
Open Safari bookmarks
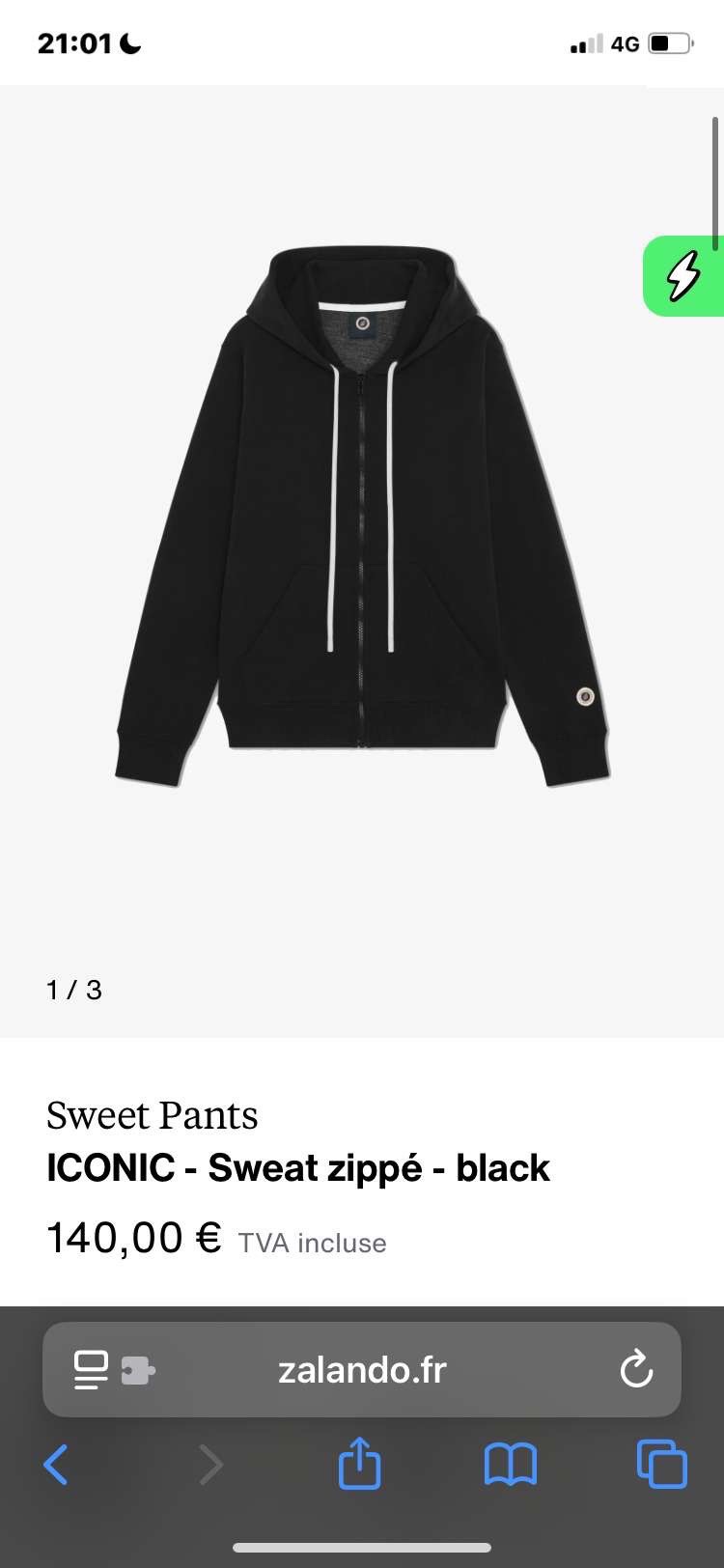tap(510, 1465)
